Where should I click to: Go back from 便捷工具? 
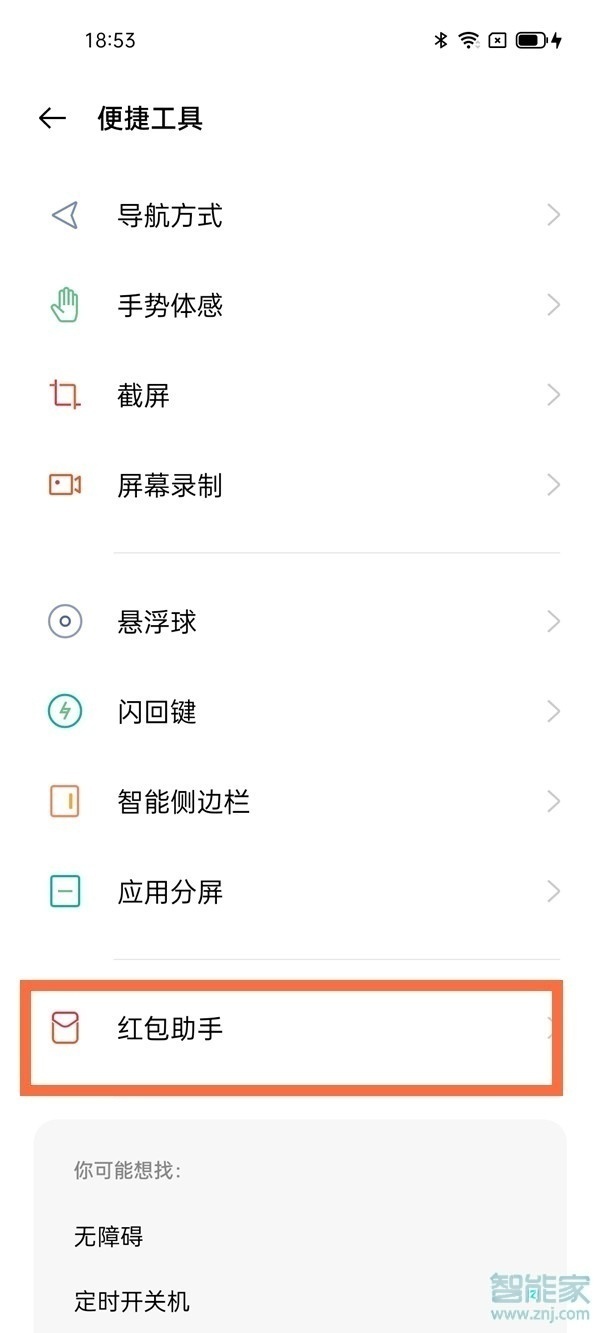[52, 119]
